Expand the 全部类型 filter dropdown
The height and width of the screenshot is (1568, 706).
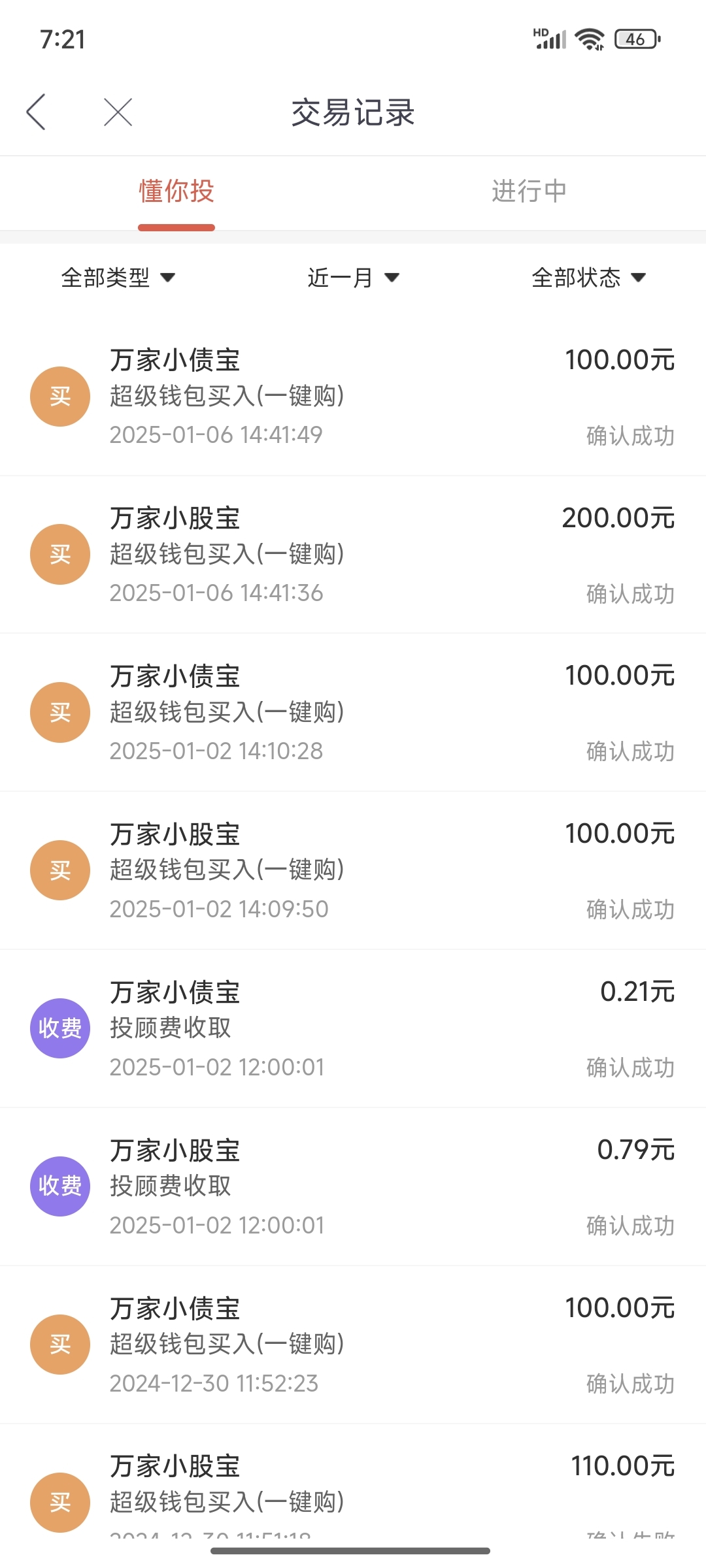click(x=118, y=278)
